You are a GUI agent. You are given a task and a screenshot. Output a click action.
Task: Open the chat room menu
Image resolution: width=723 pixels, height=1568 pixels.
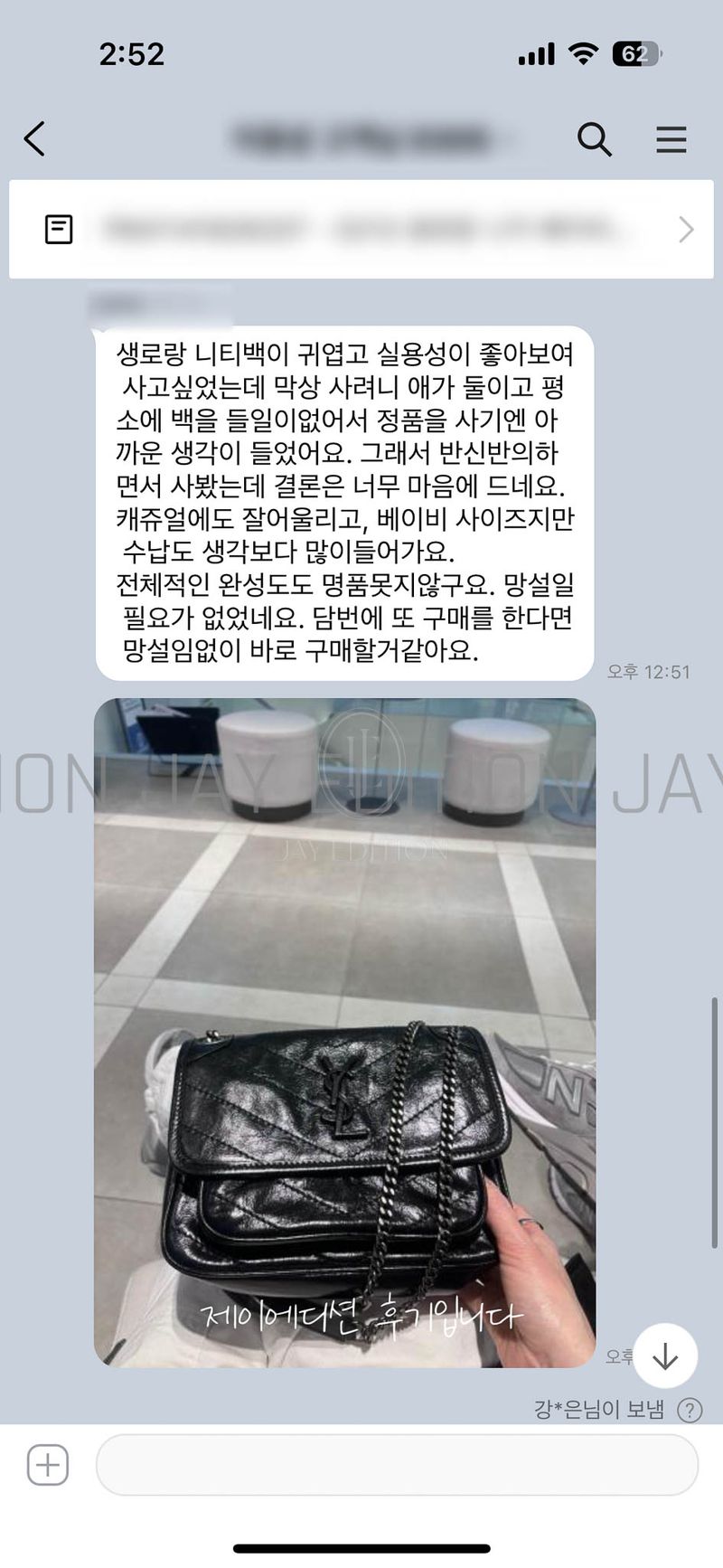click(671, 139)
